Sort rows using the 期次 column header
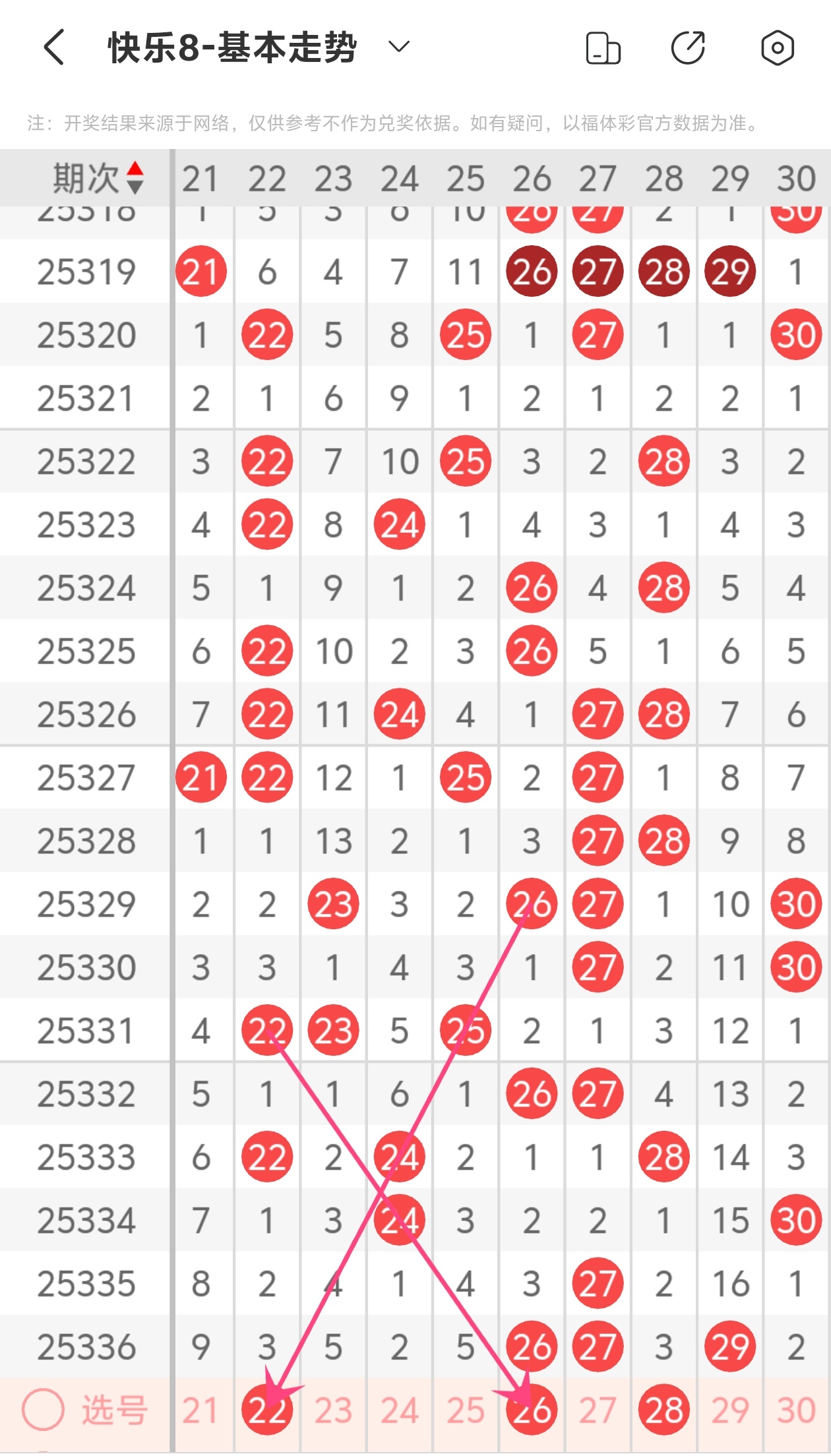This screenshot has width=831, height=1456. click(x=98, y=178)
